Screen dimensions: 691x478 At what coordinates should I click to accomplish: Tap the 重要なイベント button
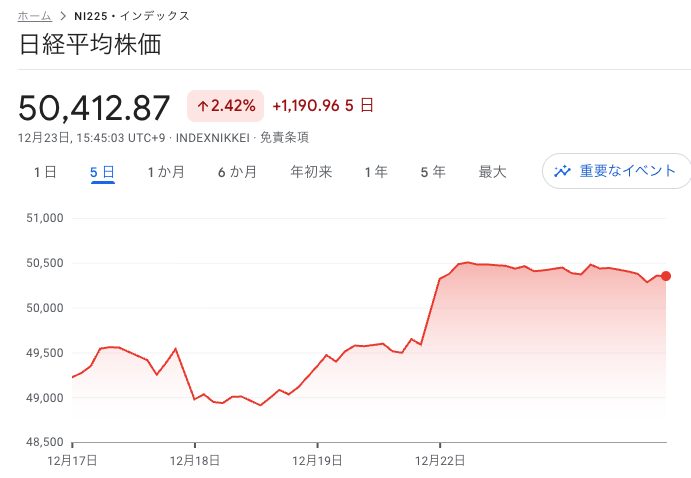click(x=616, y=171)
